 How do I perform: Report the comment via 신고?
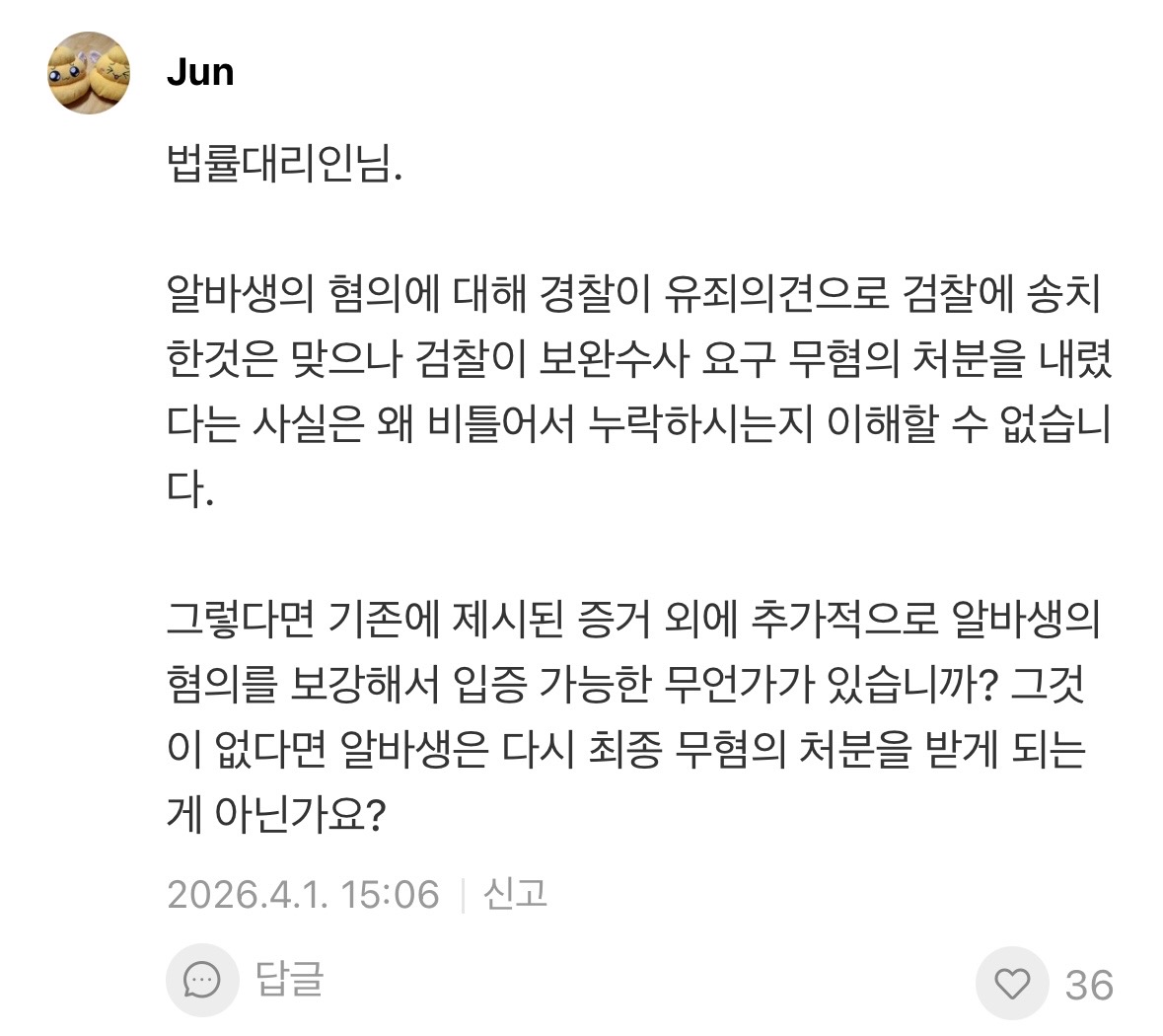pos(515,894)
